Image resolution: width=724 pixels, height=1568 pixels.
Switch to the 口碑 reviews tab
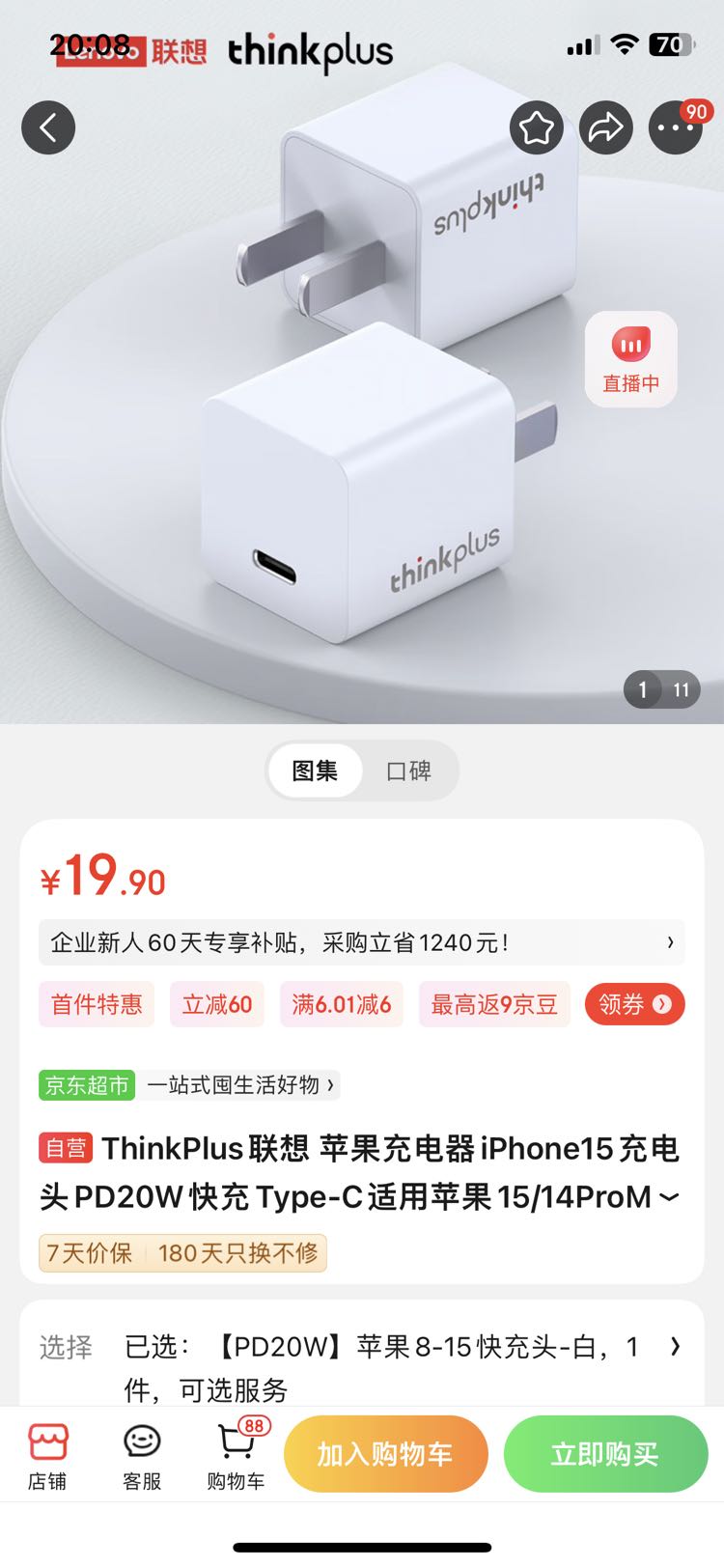[409, 770]
